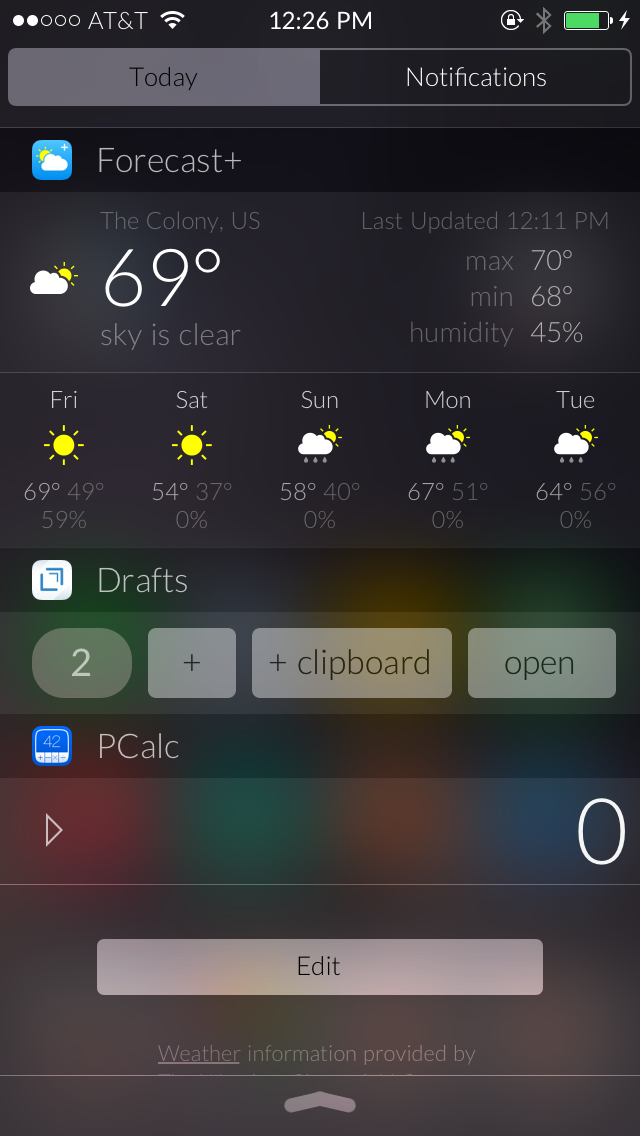Viewport: 640px width, 1136px height.
Task: Open the current weather for The Colony
Action: tap(320, 282)
